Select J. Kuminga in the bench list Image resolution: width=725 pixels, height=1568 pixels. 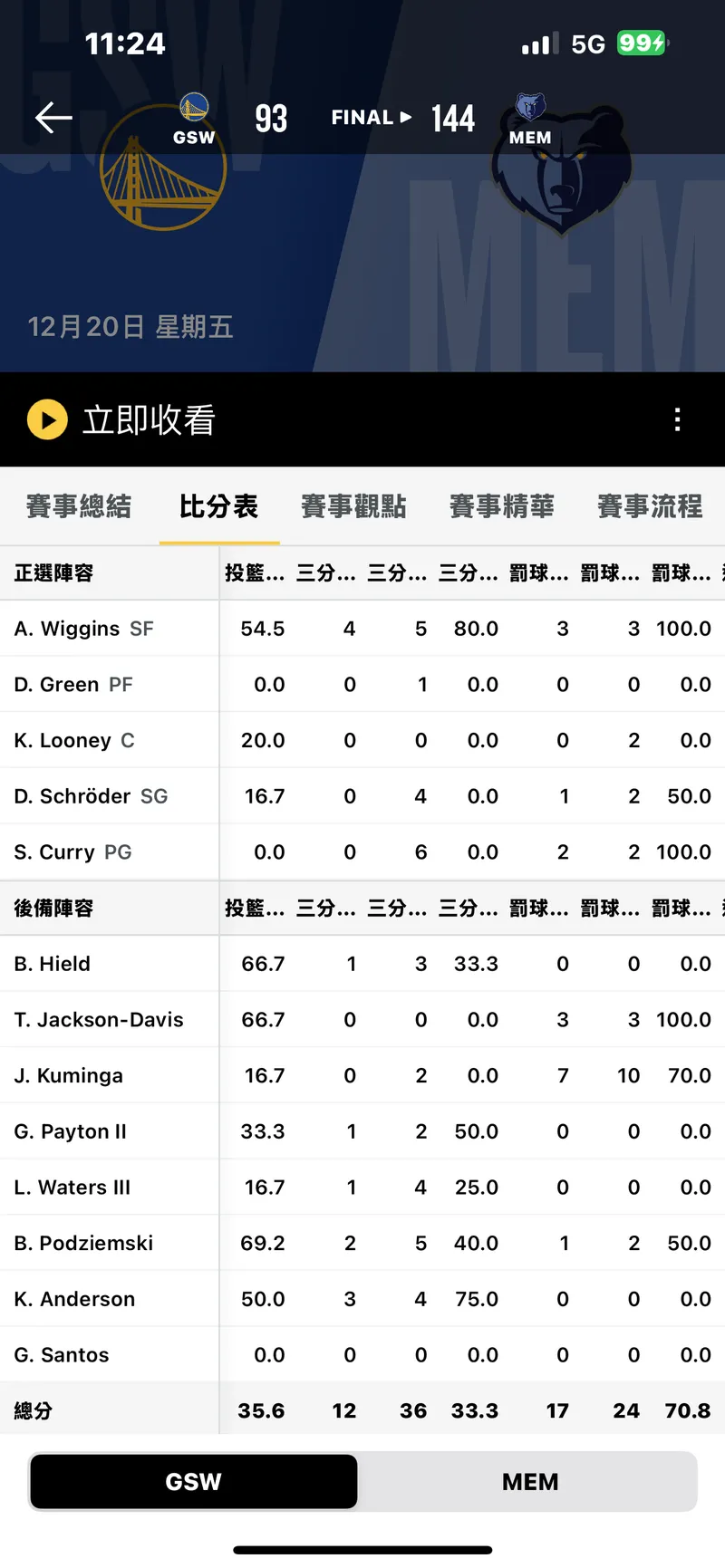(x=69, y=1076)
